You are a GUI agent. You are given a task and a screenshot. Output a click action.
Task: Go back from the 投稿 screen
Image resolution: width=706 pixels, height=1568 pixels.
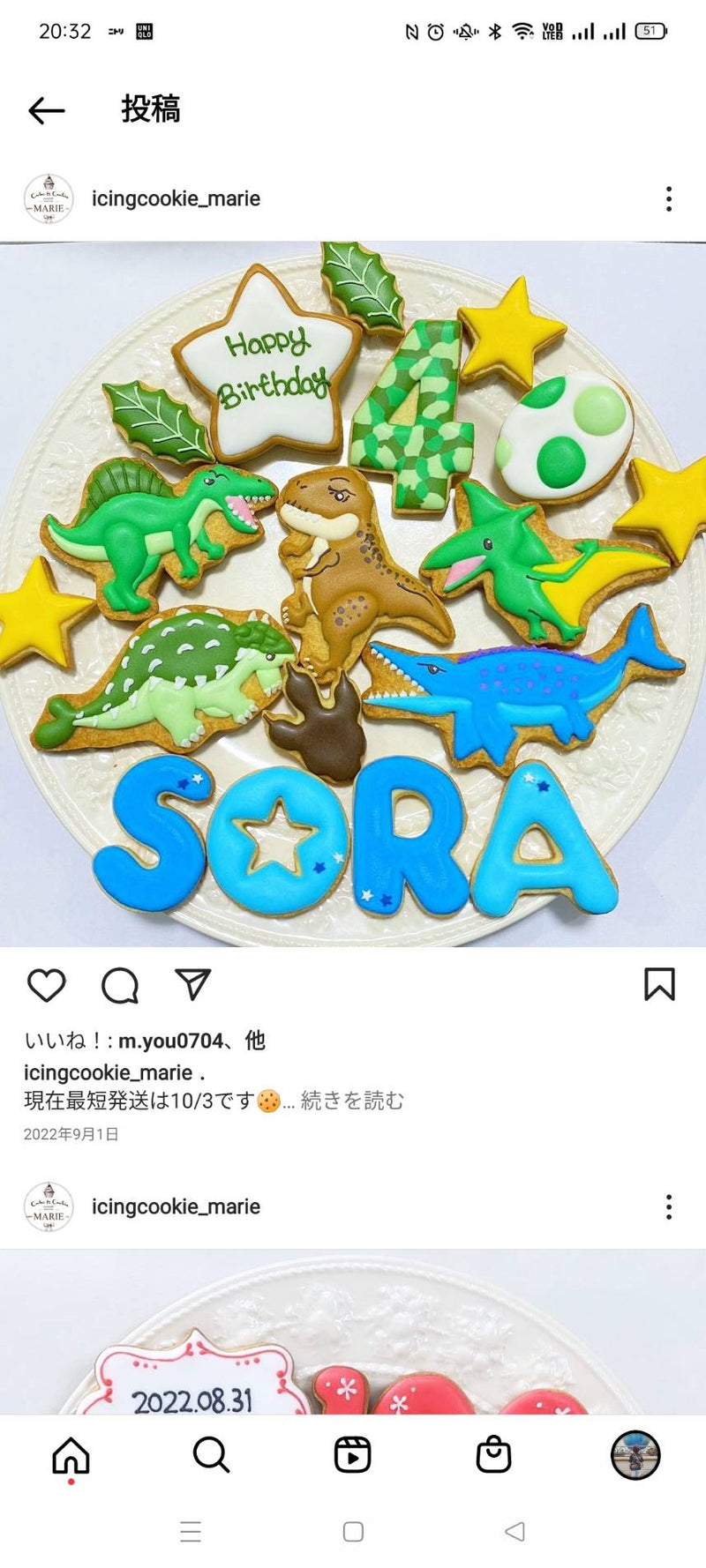coord(47,110)
